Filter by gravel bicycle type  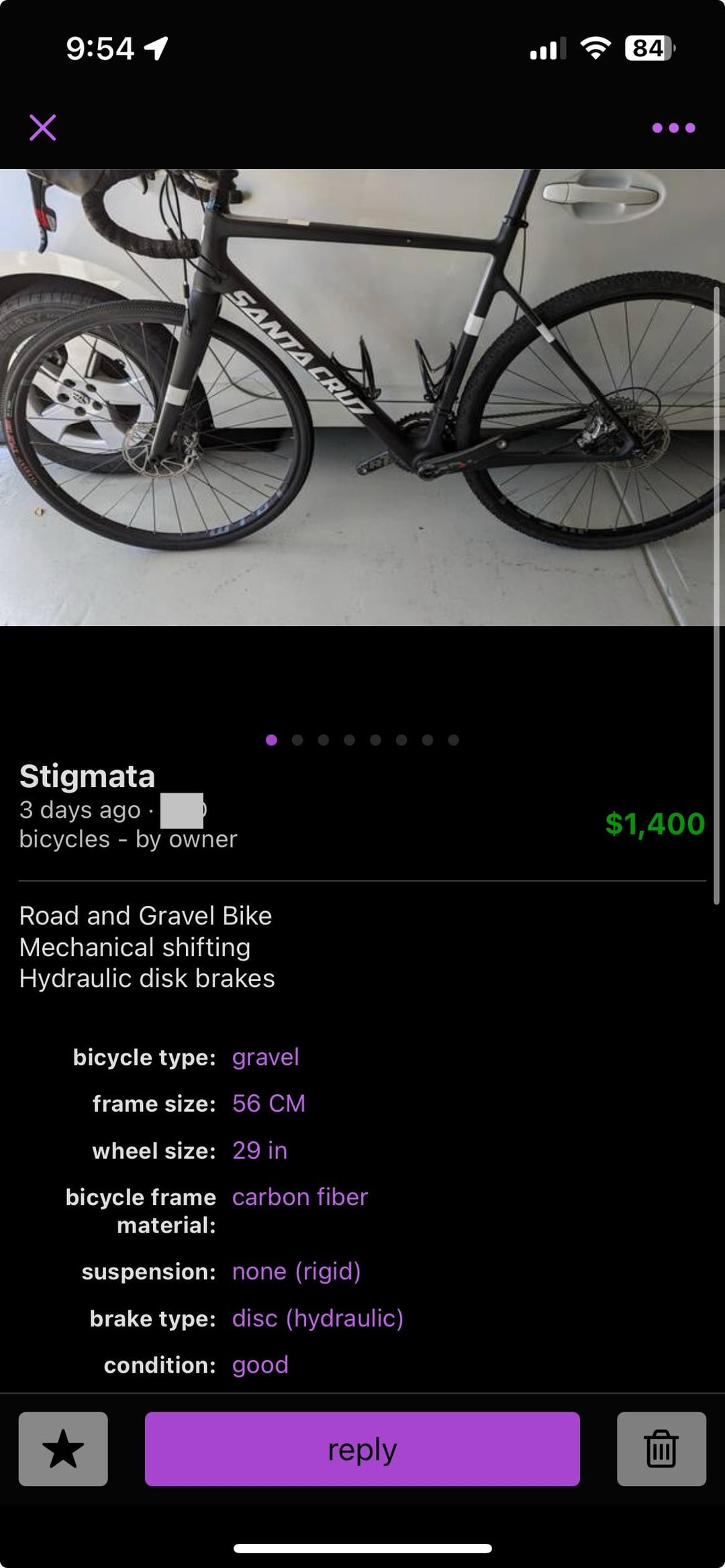(x=265, y=1057)
